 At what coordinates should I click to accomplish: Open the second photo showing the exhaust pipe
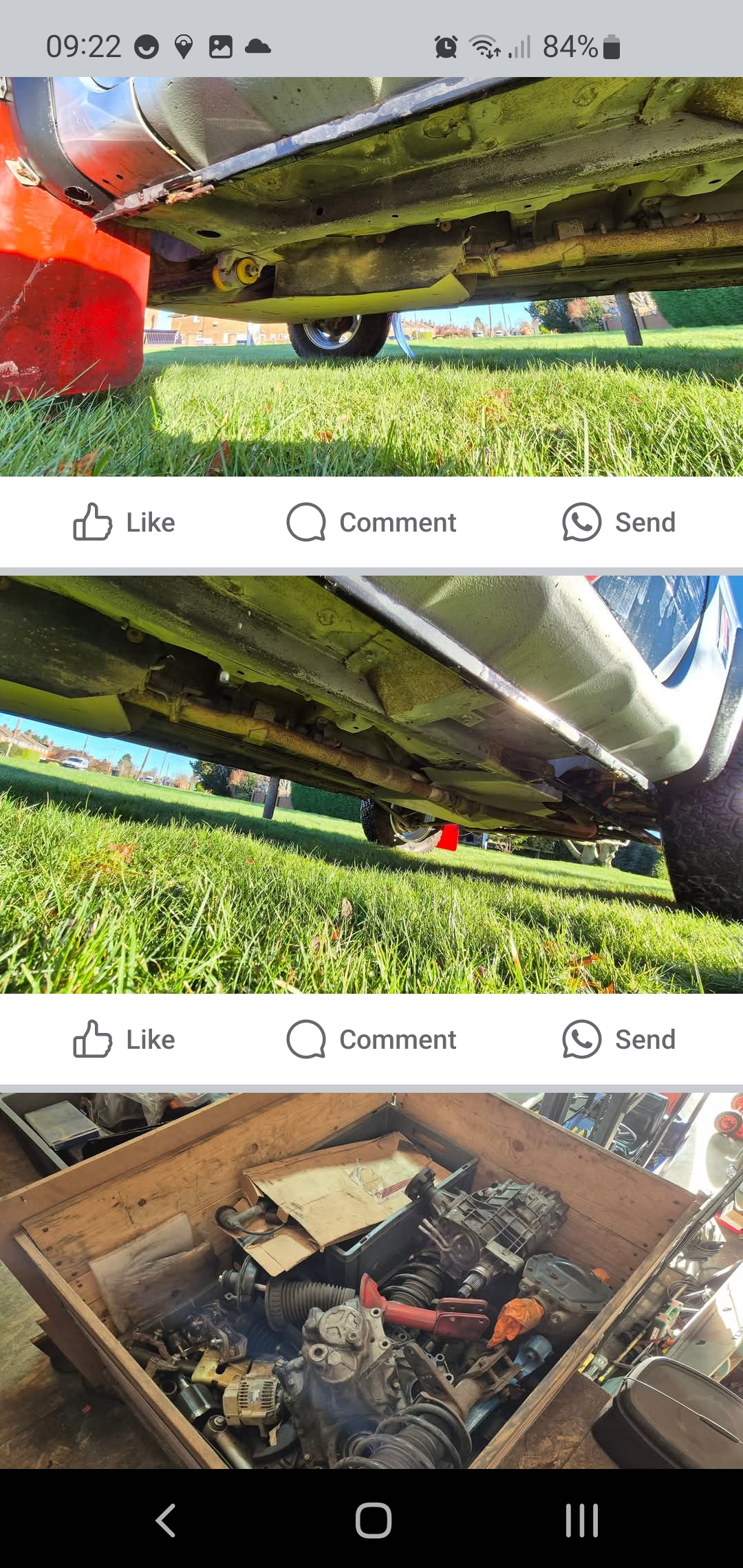[x=371, y=785]
